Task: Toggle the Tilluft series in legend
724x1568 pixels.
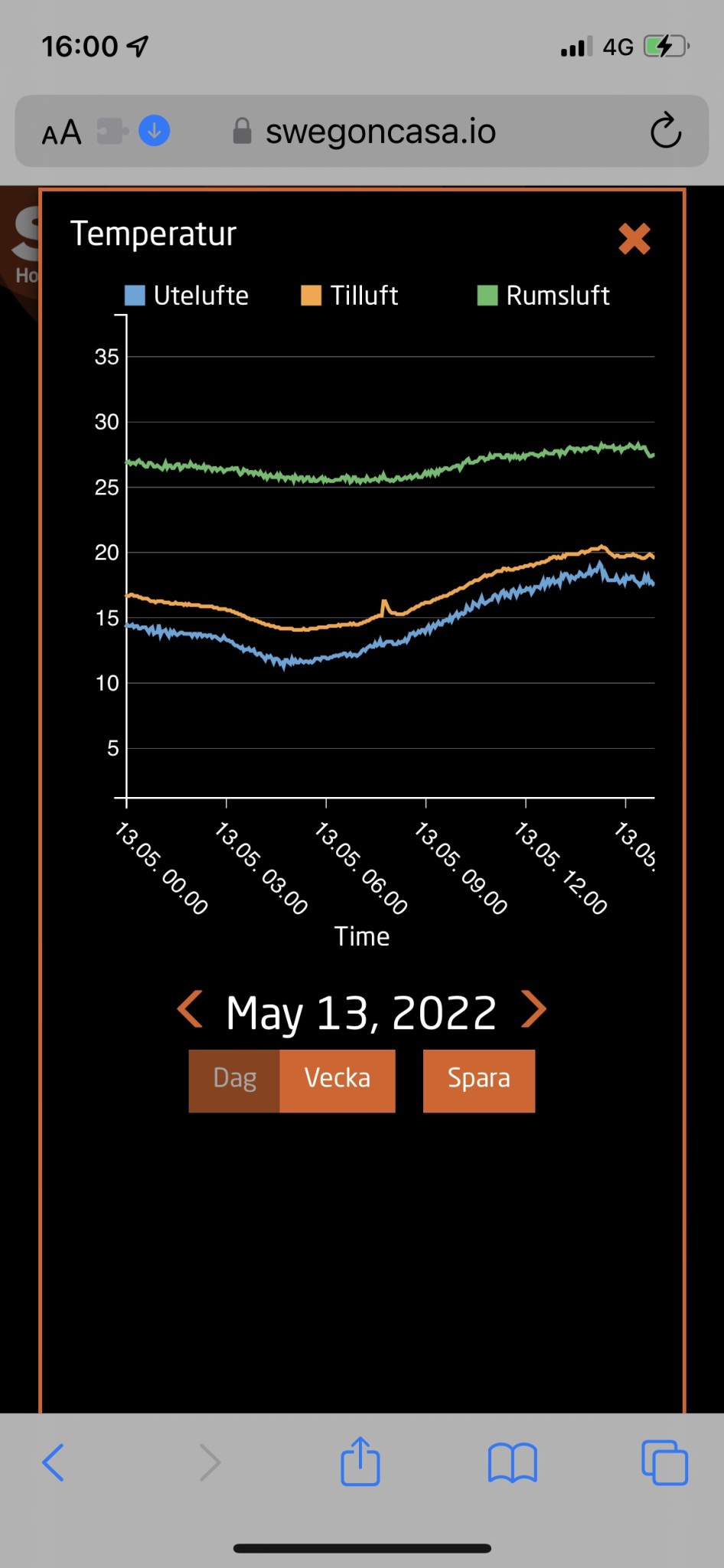Action: (350, 296)
